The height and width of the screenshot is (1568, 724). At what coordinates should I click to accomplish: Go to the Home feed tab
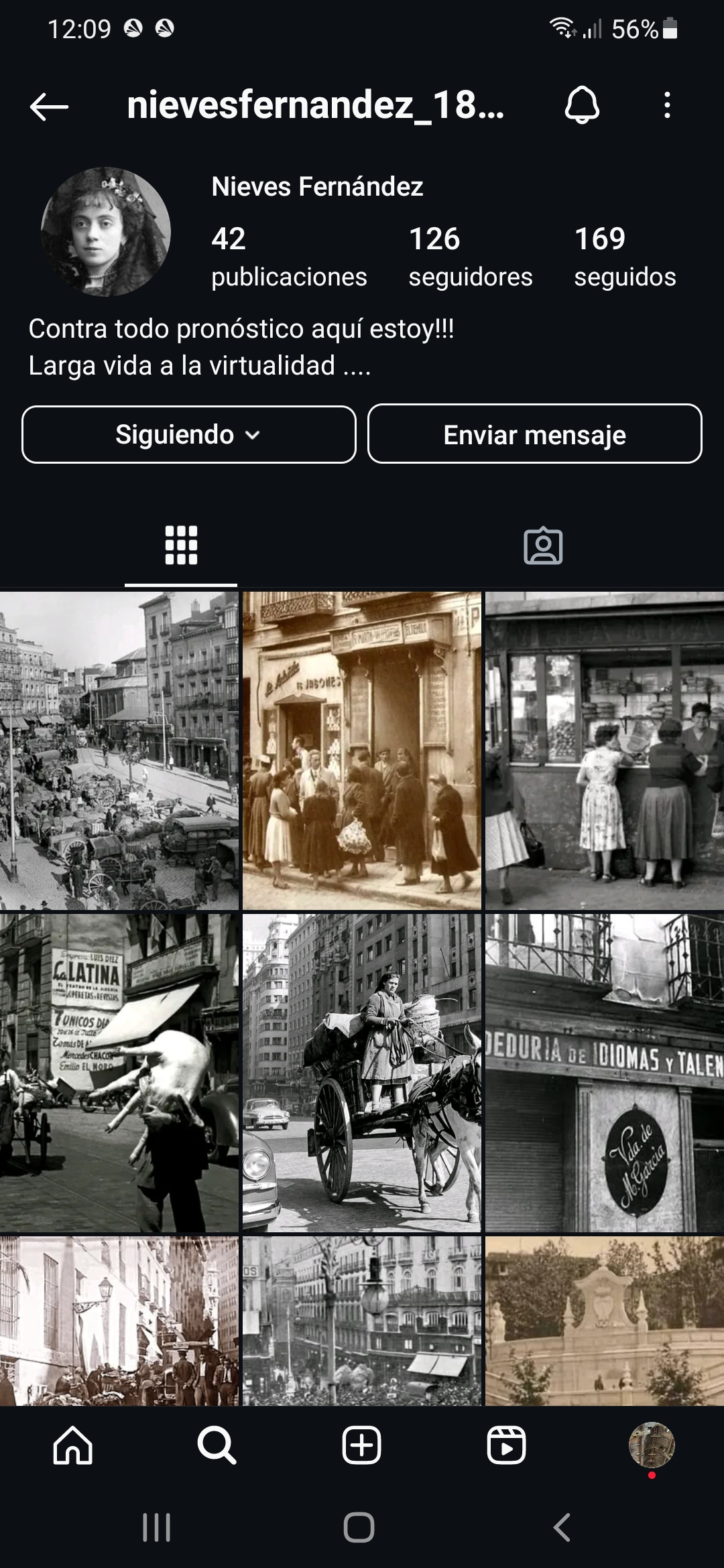pyautogui.click(x=72, y=1445)
